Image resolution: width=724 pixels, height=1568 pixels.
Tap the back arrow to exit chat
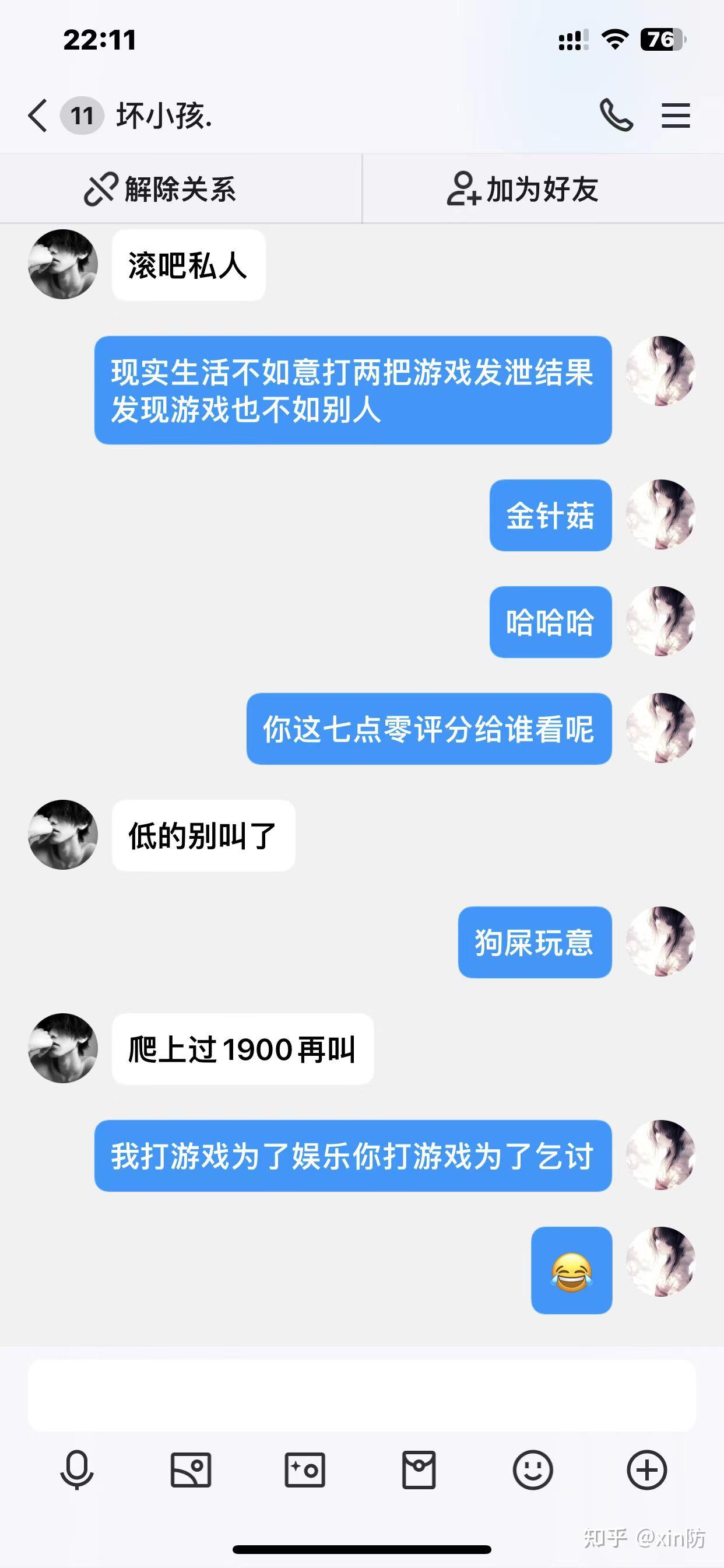pyautogui.click(x=38, y=114)
